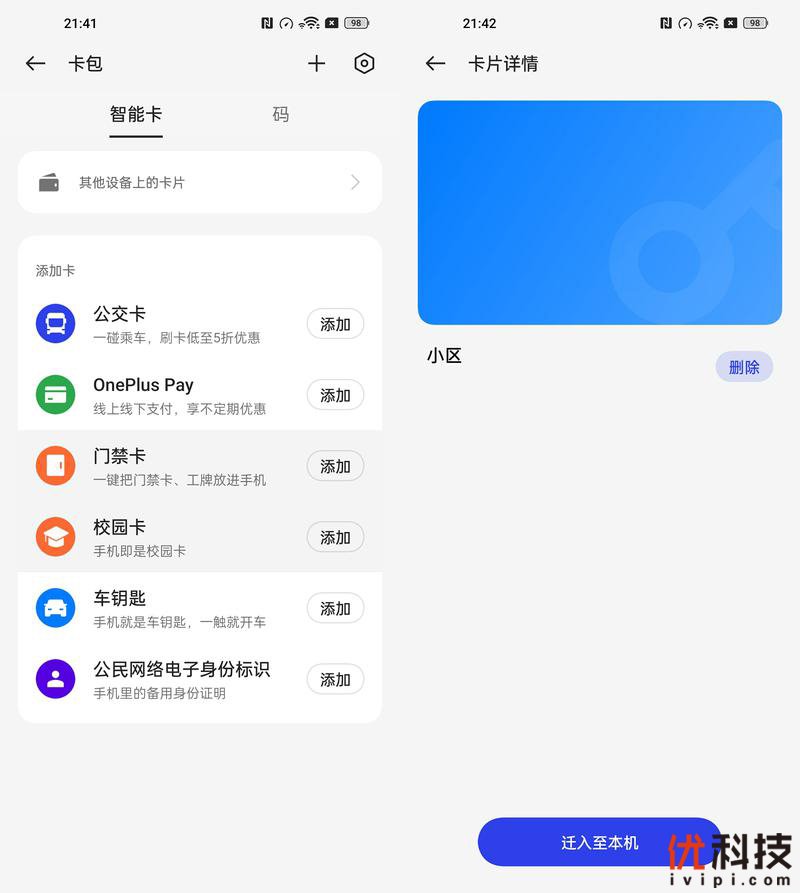
Task: Tap the plus icon to add a card
Action: [316, 64]
